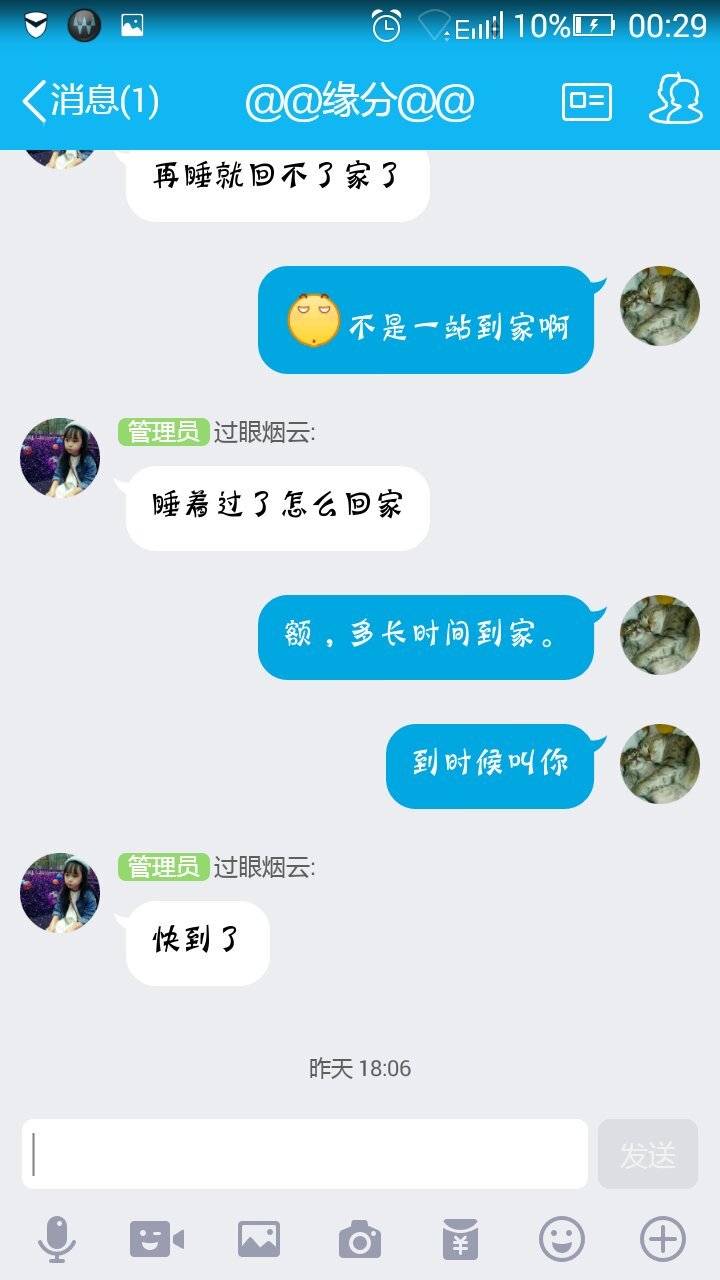Open the group members profile icon
720x1280 pixels.
point(675,100)
